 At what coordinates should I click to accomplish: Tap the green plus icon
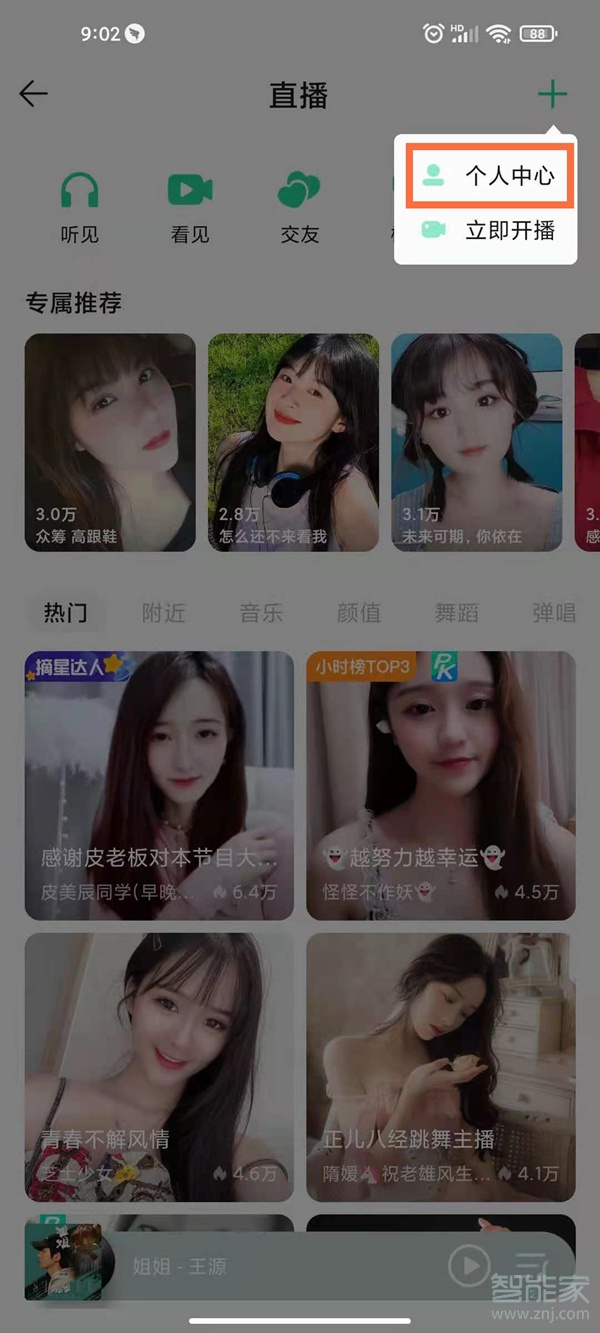[x=552, y=95]
